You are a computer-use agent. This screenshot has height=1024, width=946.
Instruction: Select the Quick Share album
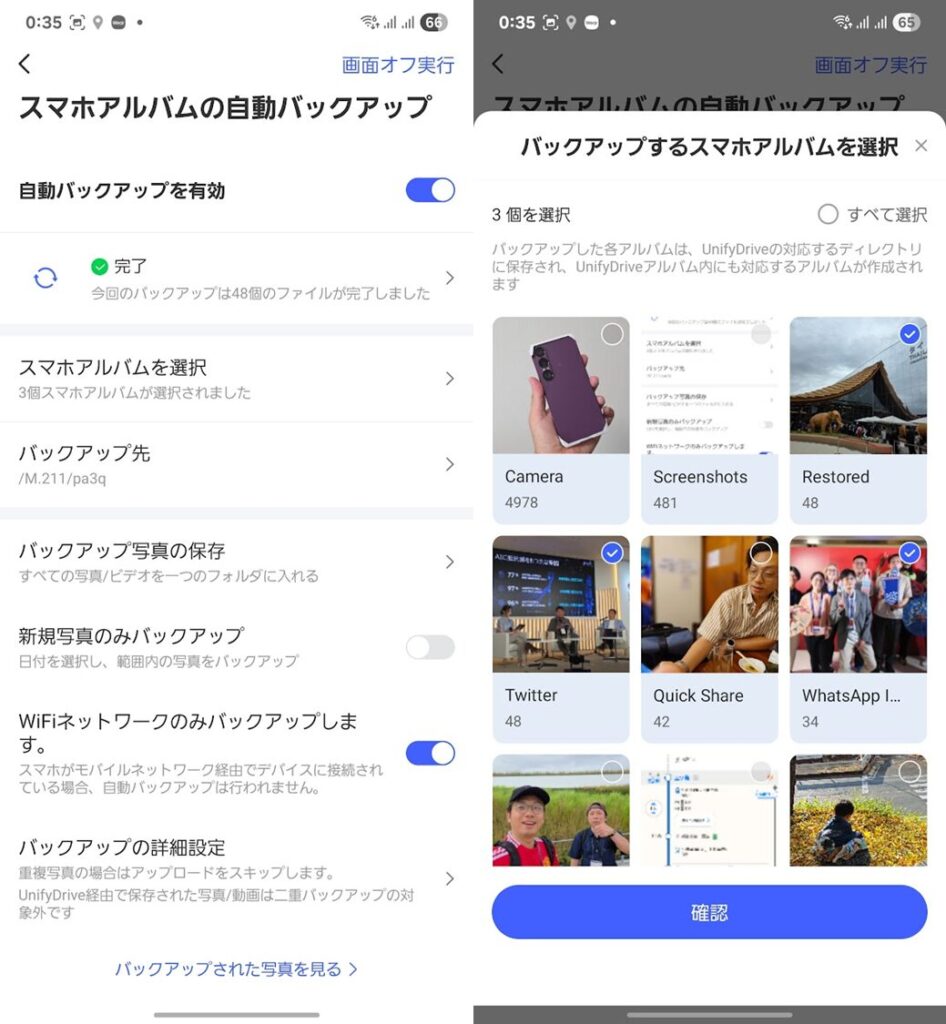point(761,553)
